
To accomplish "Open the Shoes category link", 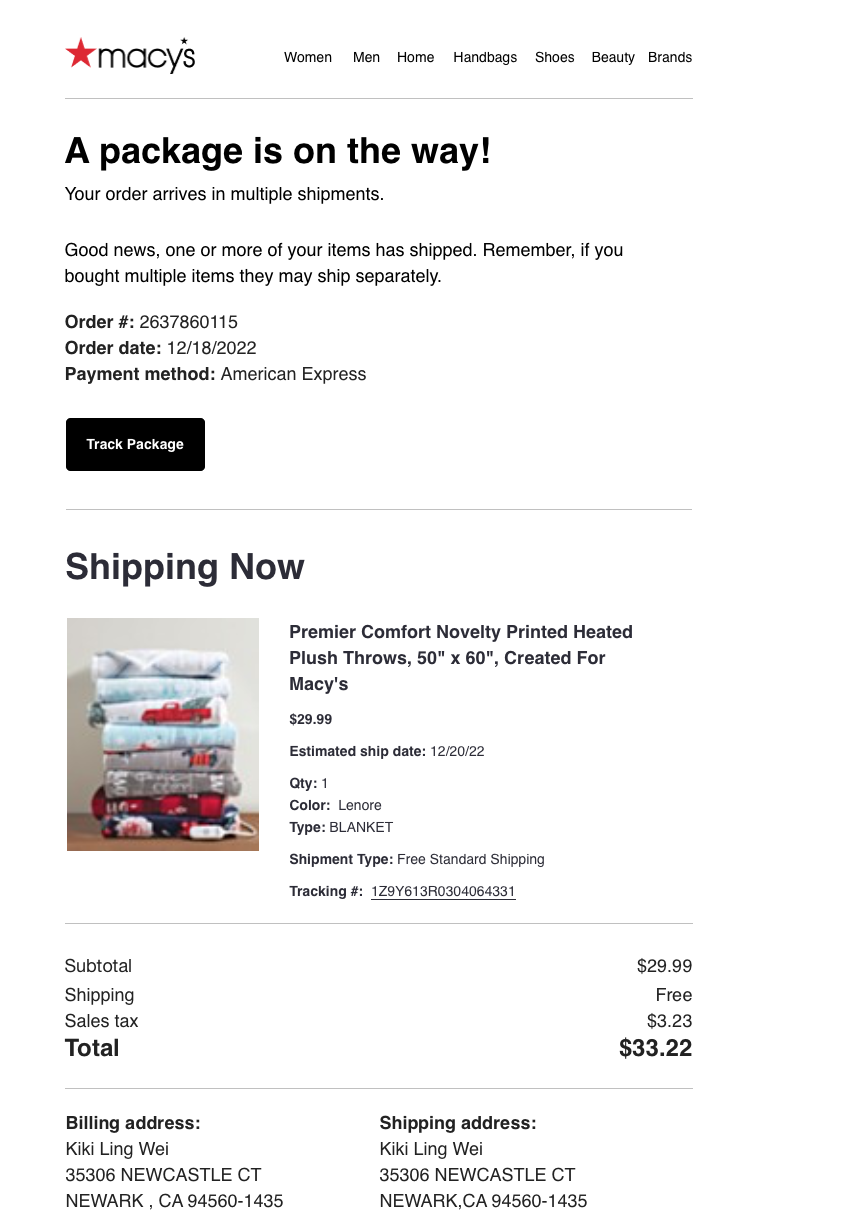I will (x=554, y=57).
